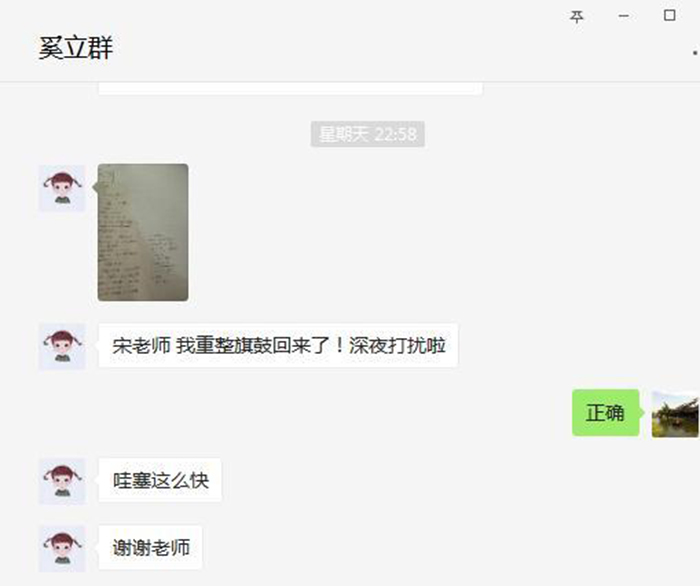Maximize the chat window
The image size is (700, 586).
click(669, 16)
